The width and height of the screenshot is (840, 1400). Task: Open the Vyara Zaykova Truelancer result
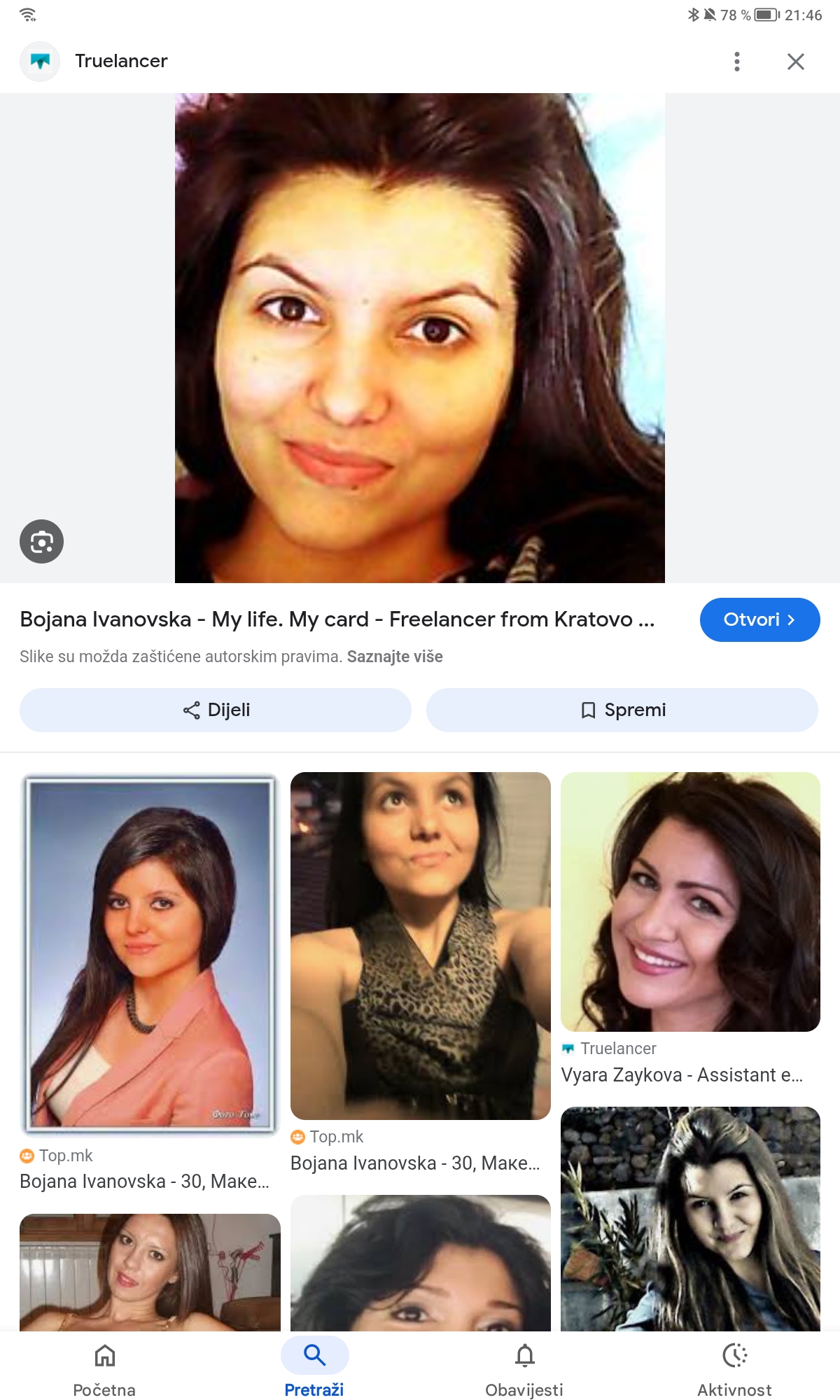click(690, 902)
